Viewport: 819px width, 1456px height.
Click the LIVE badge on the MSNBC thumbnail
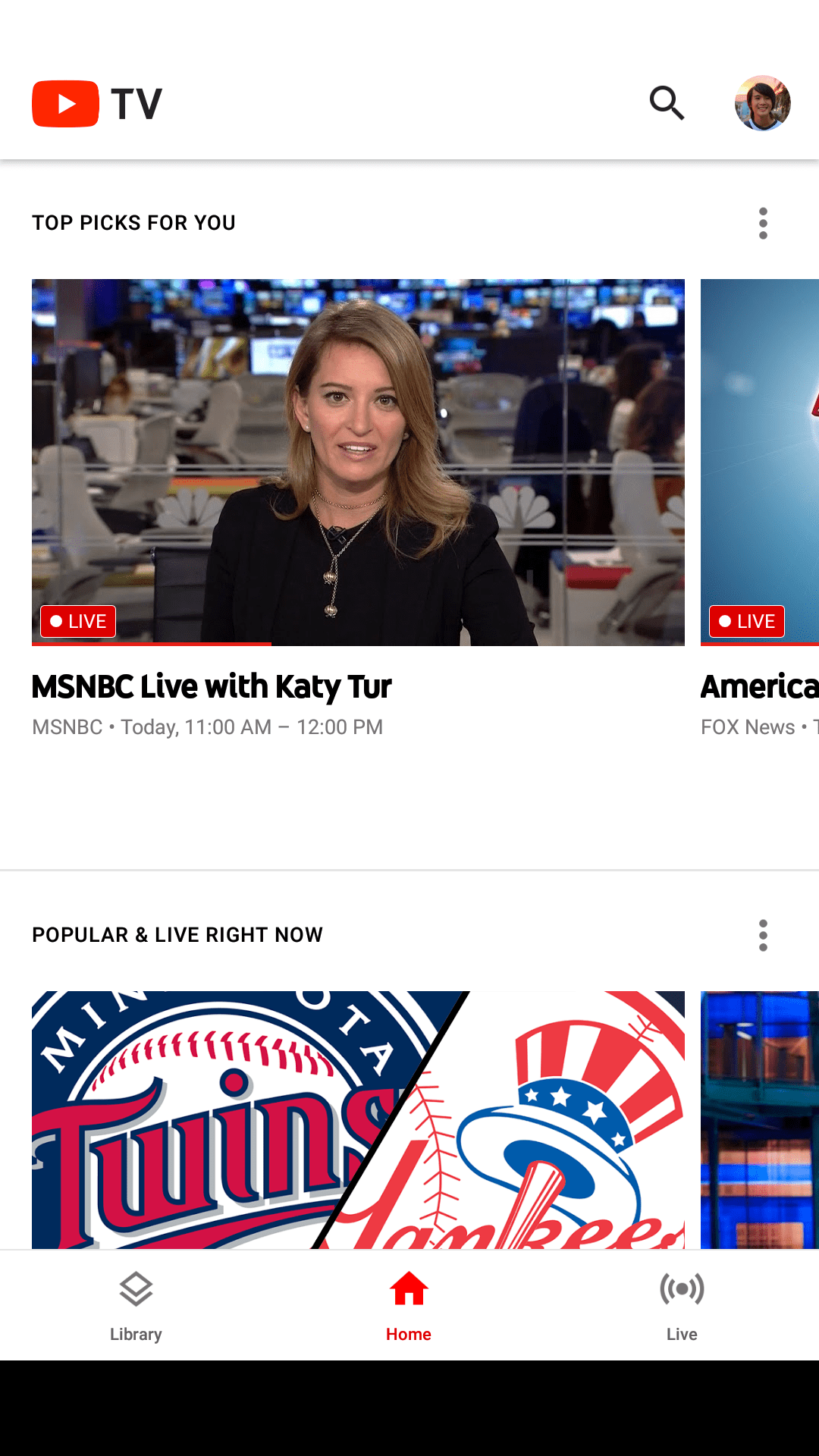pyautogui.click(x=77, y=621)
